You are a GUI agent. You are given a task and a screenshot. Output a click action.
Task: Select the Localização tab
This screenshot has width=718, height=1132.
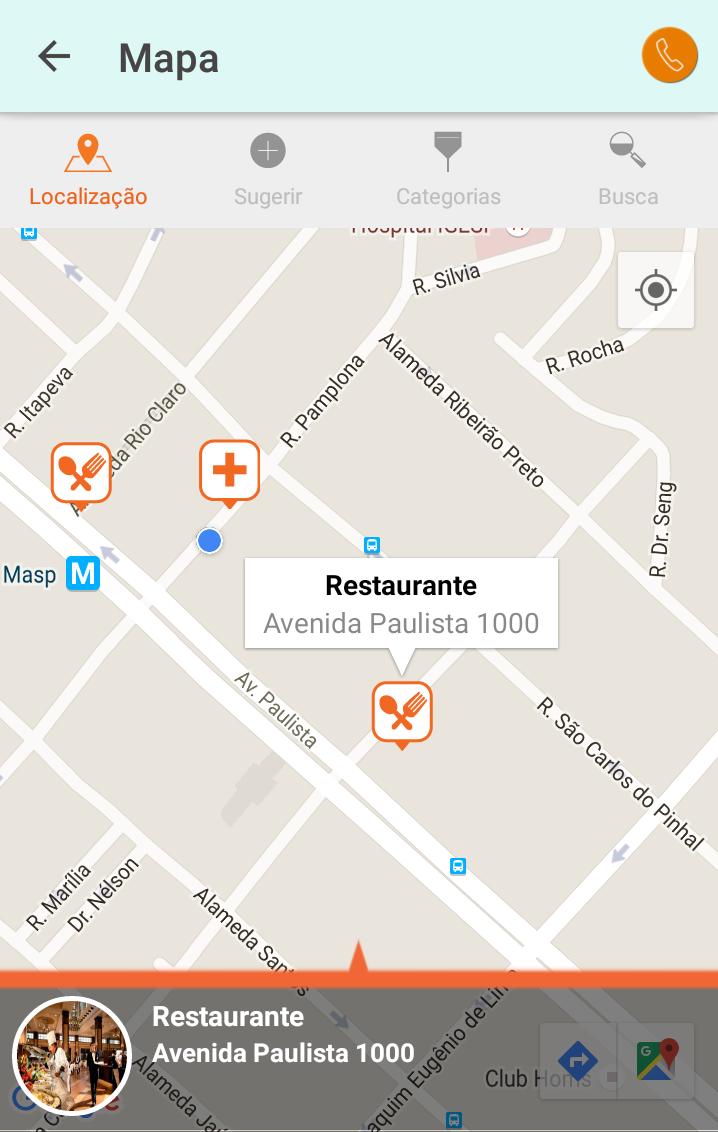click(88, 170)
